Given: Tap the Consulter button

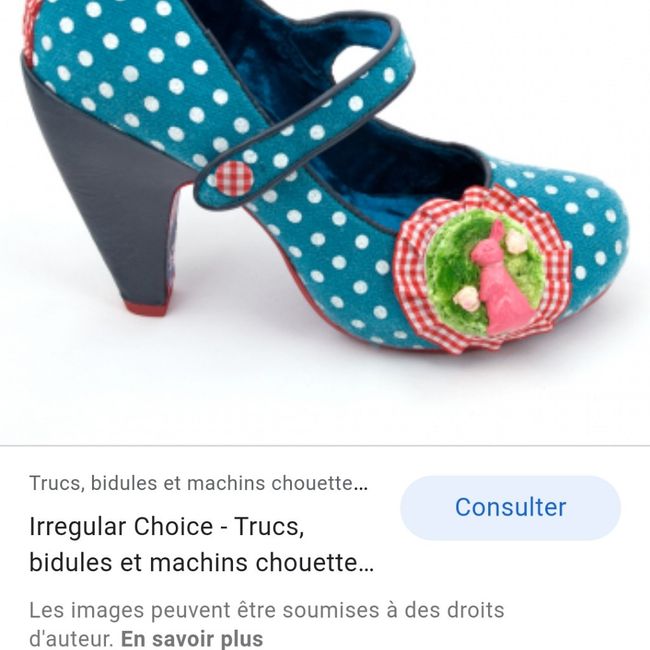Looking at the screenshot, I should (510, 508).
